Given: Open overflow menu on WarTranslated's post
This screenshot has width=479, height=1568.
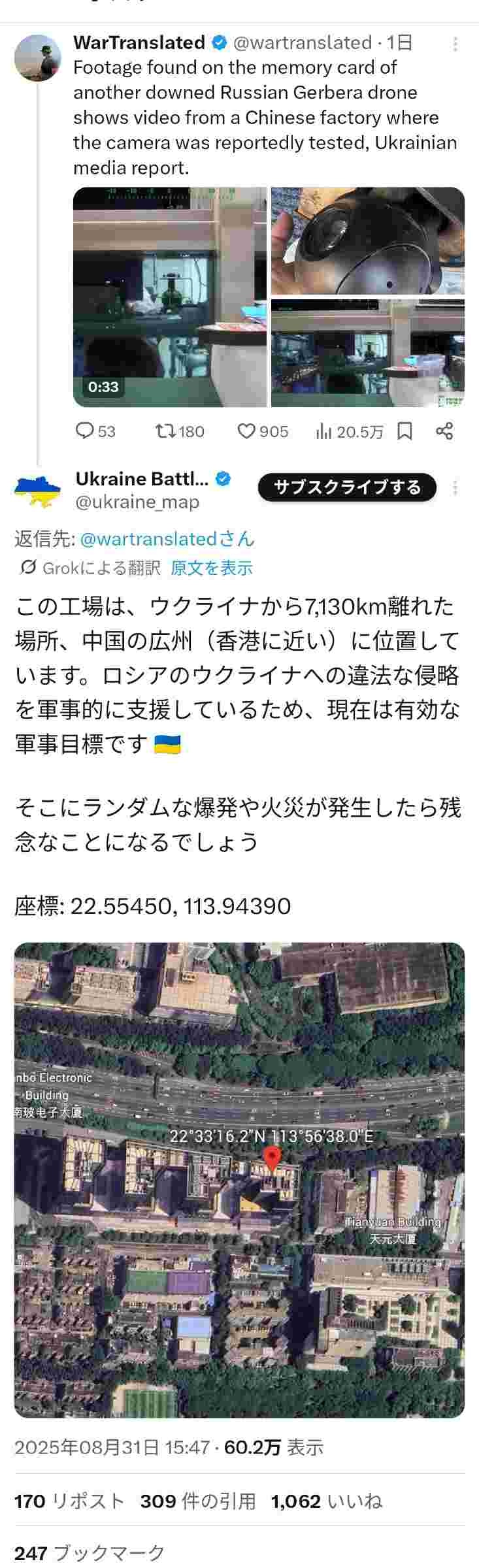Looking at the screenshot, I should [455, 44].
